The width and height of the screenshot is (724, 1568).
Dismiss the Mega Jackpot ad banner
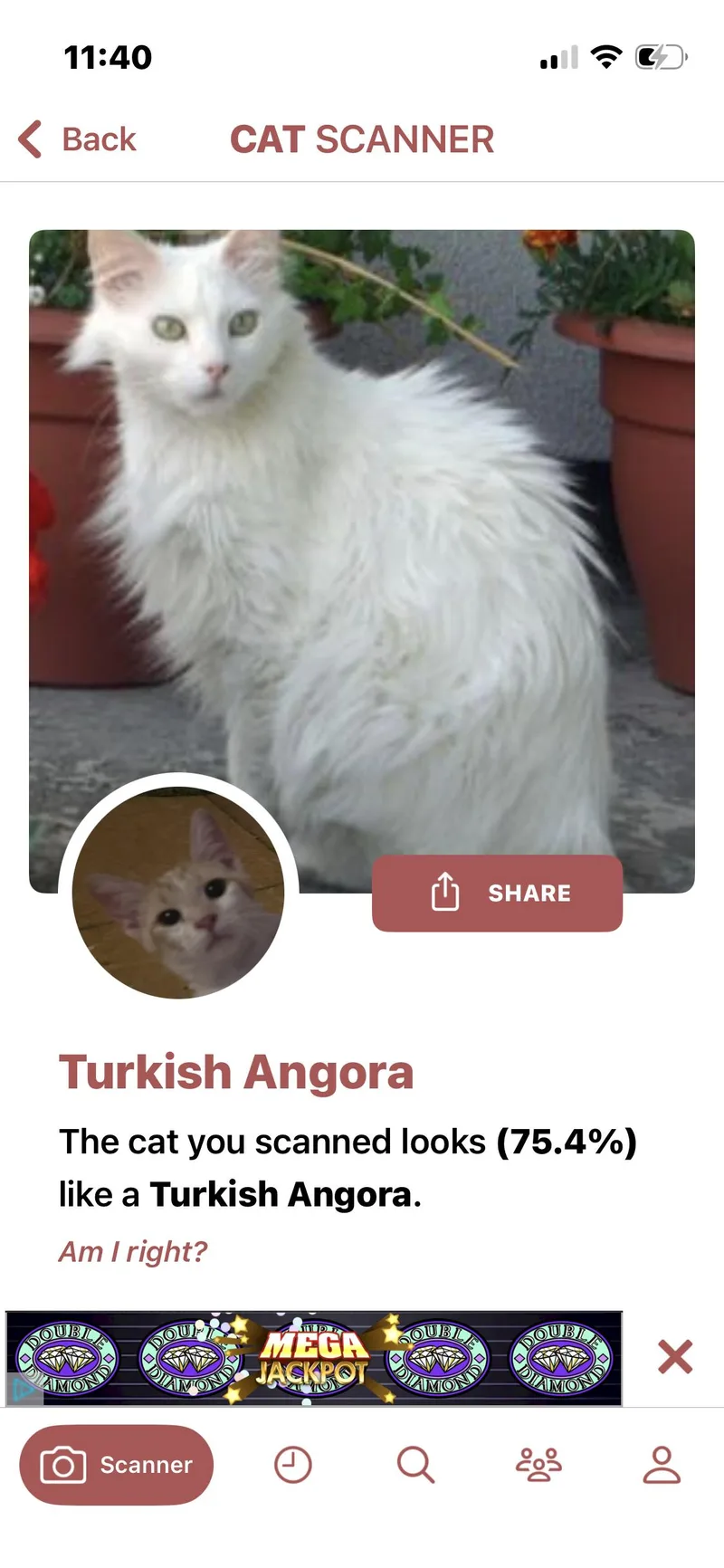[675, 1356]
